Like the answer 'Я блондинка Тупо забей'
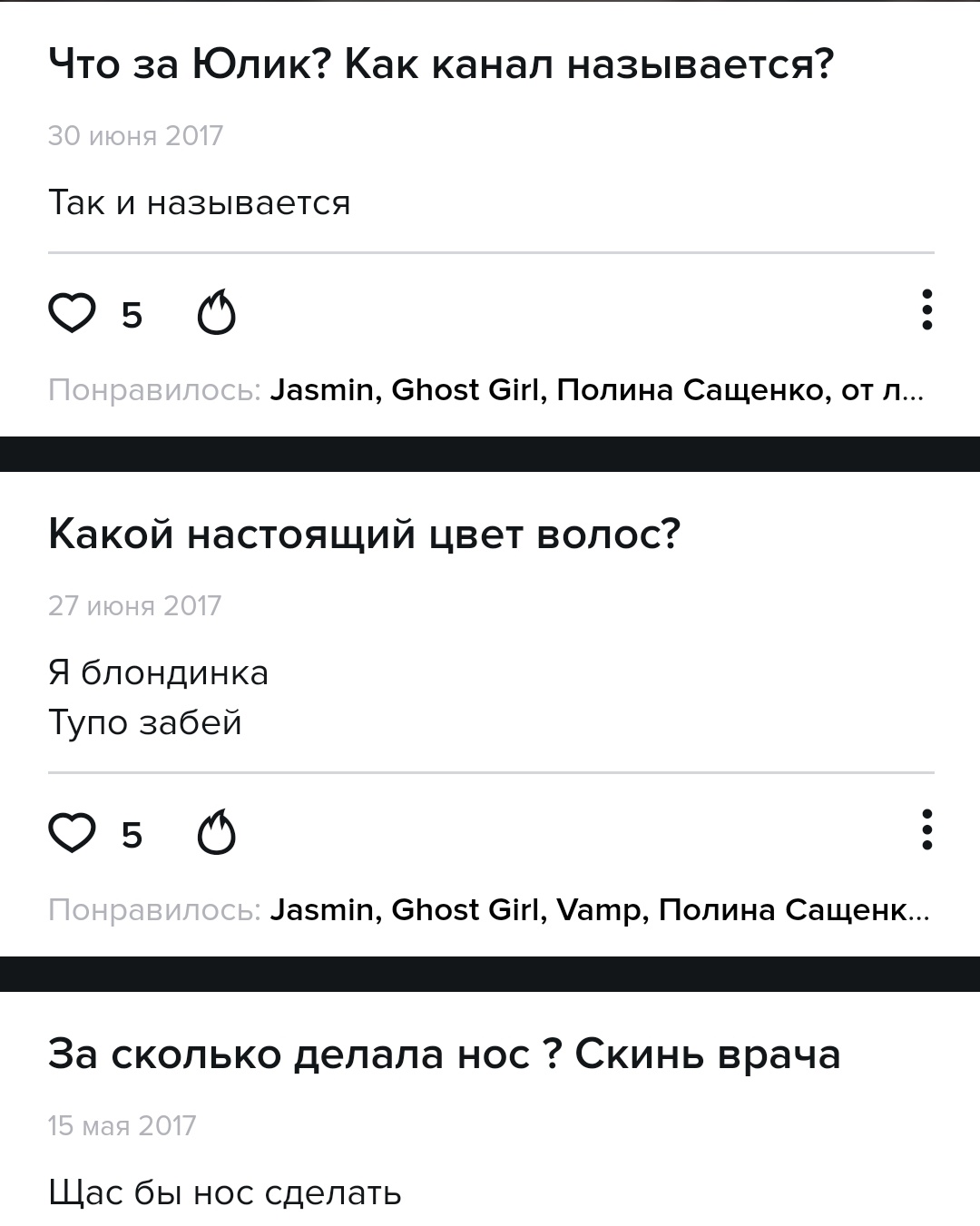Screen dimensions: 980x1226 tap(72, 834)
